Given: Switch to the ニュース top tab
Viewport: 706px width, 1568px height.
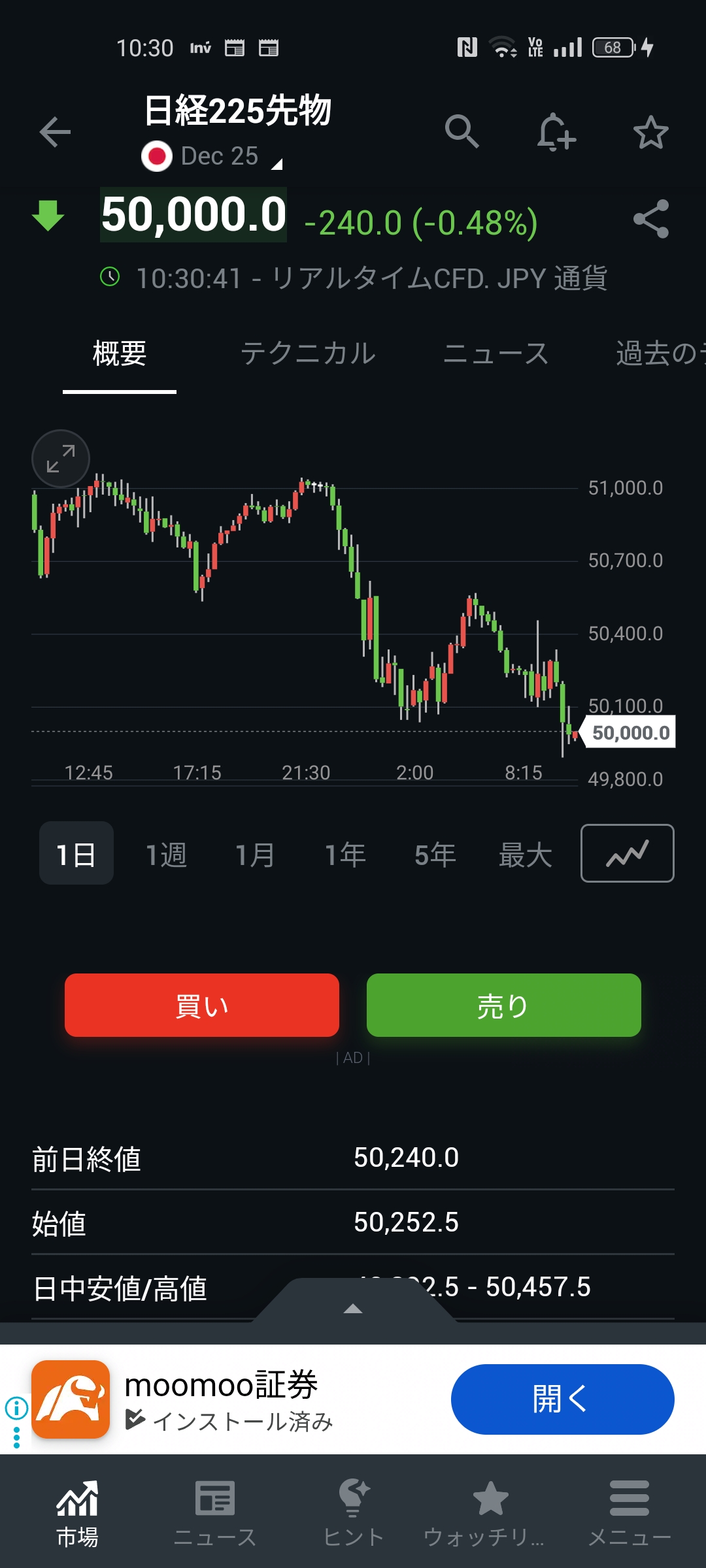Looking at the screenshot, I should pos(496,354).
